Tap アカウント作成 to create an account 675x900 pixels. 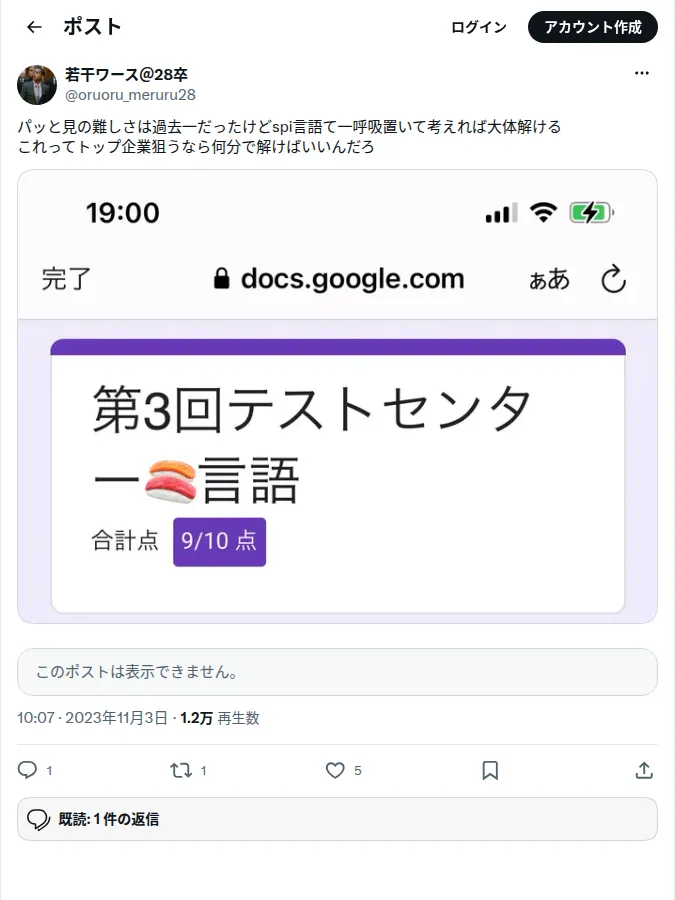click(593, 27)
